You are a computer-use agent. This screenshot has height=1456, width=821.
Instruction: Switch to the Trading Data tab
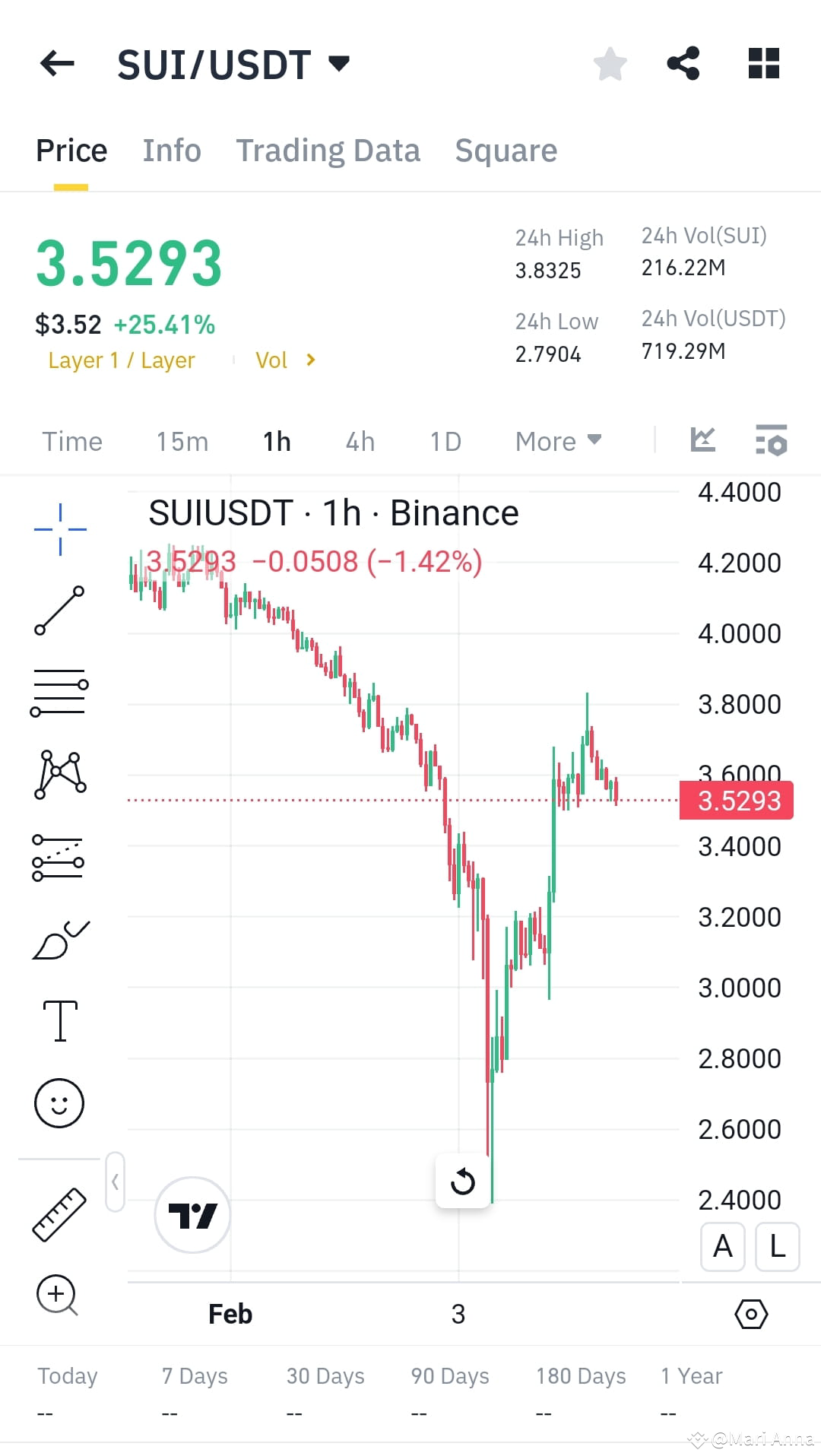pyautogui.click(x=328, y=150)
